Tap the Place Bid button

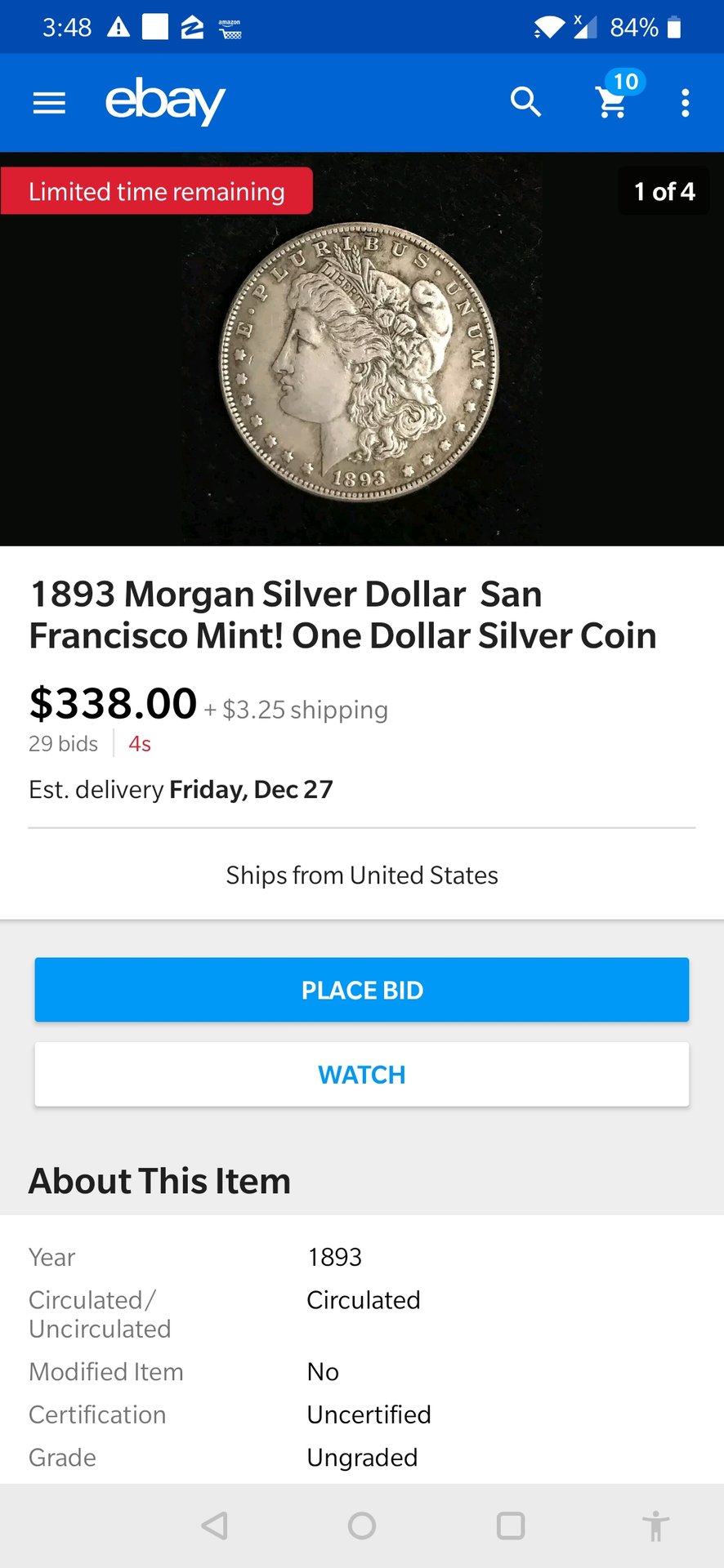tap(361, 990)
